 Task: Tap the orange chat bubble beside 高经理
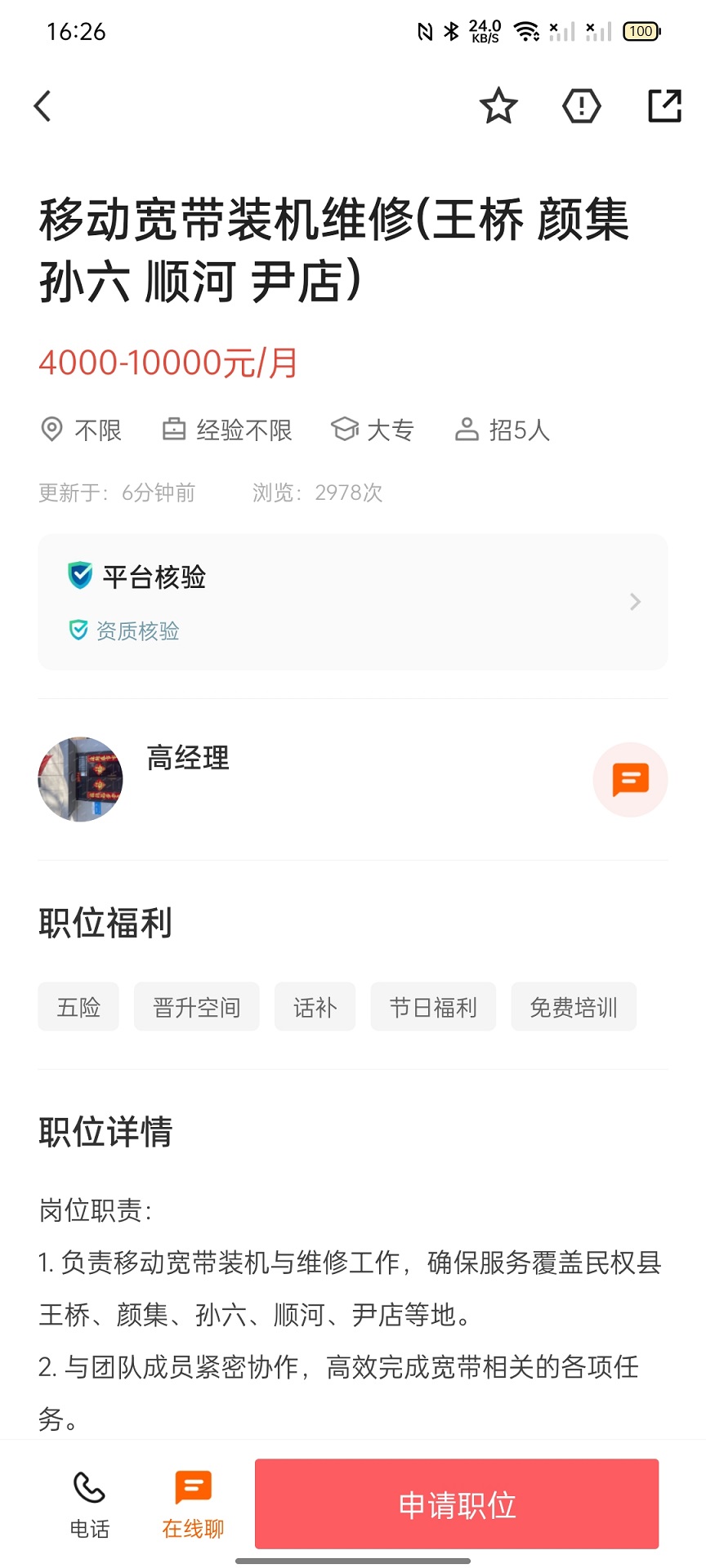point(630,779)
